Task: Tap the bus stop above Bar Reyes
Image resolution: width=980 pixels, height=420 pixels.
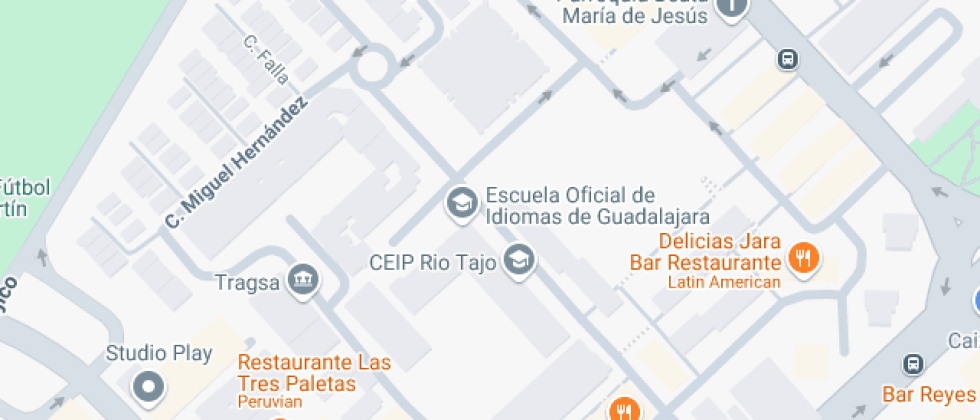Action: (913, 364)
